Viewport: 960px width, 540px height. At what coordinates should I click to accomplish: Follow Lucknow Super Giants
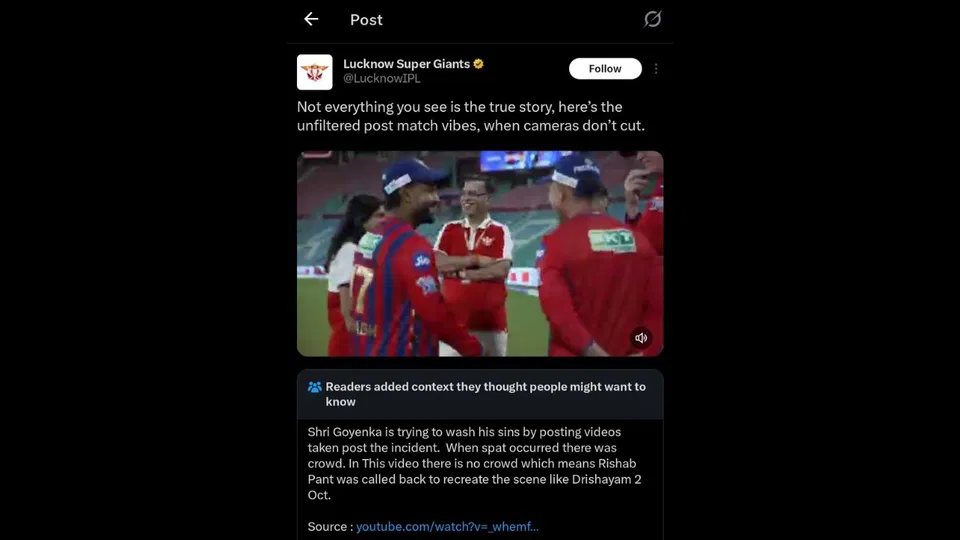604,68
